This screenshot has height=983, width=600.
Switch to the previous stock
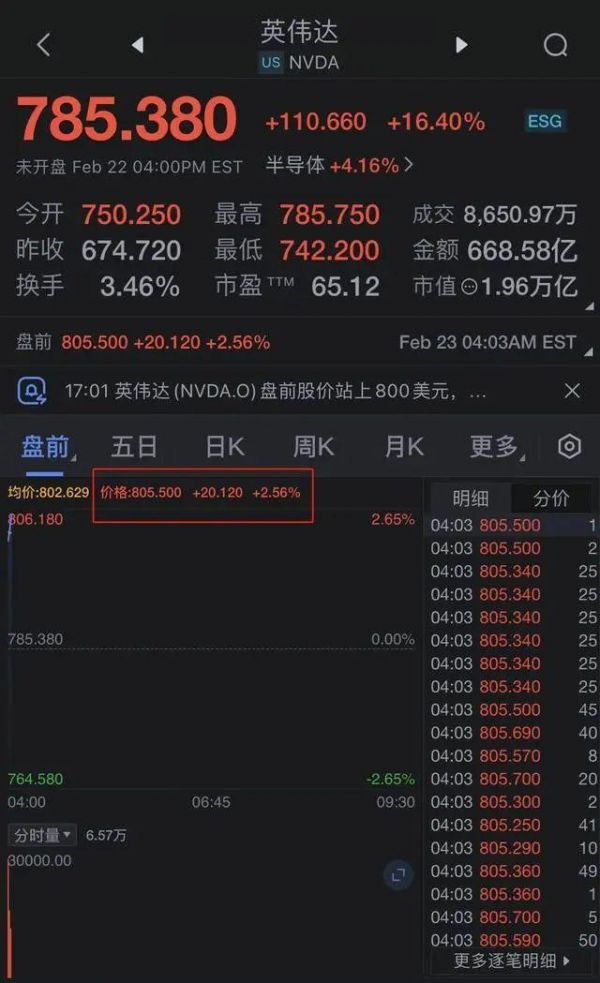138,45
